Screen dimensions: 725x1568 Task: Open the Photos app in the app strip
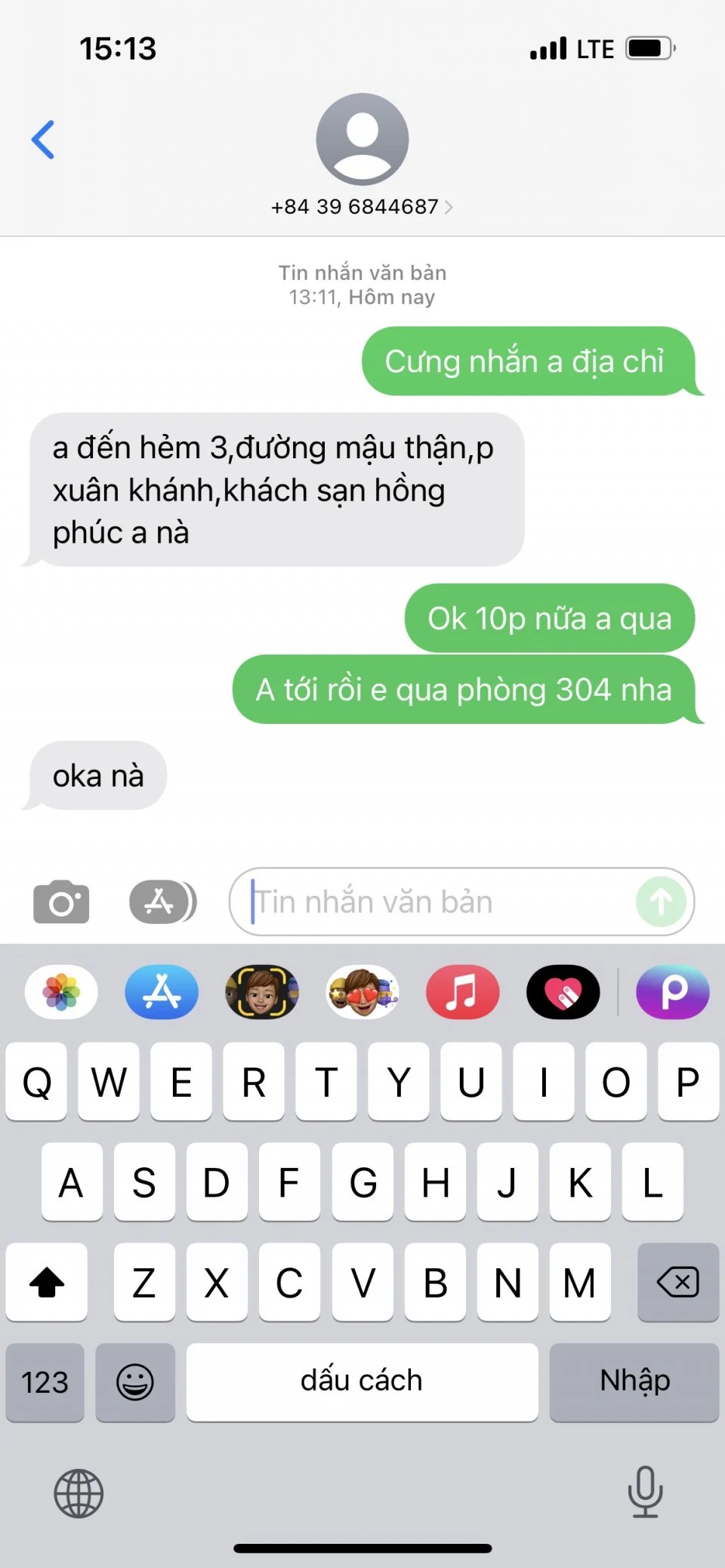[x=61, y=992]
